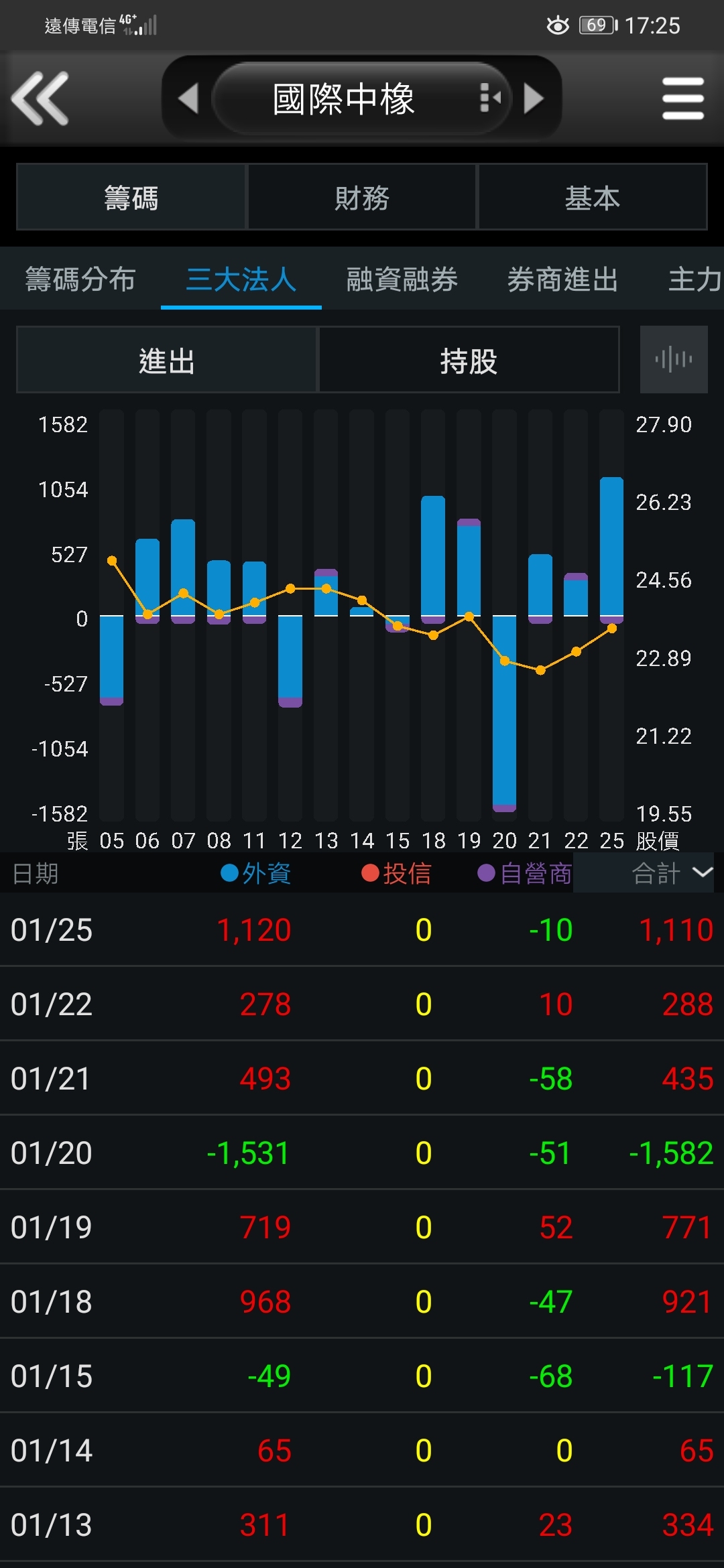View the 融資融券 sub-tab
Screen dimensions: 724x1568
(x=402, y=279)
